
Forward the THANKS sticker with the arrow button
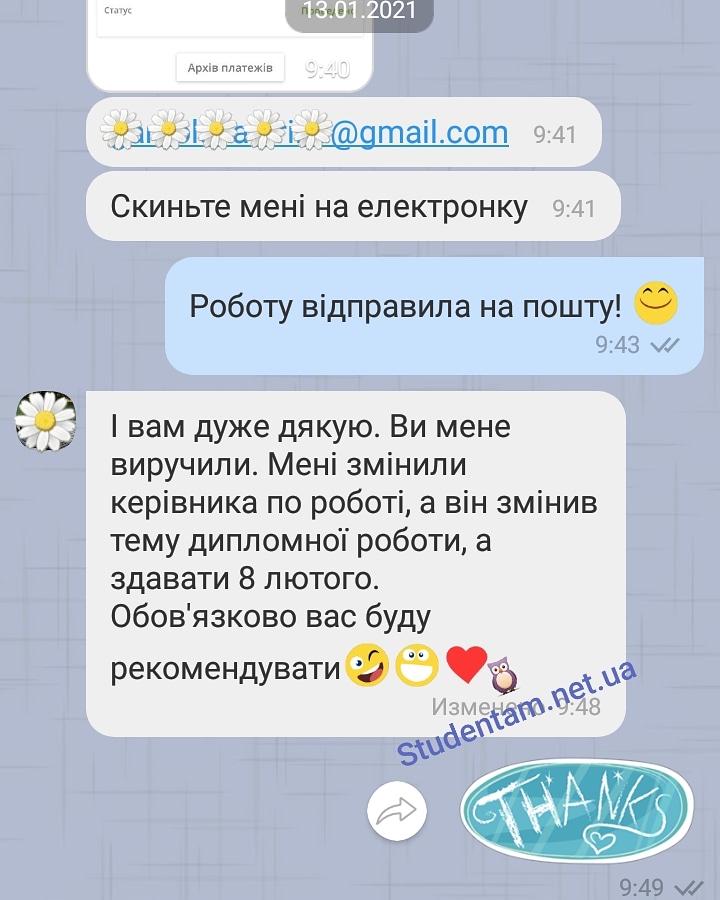tap(397, 810)
